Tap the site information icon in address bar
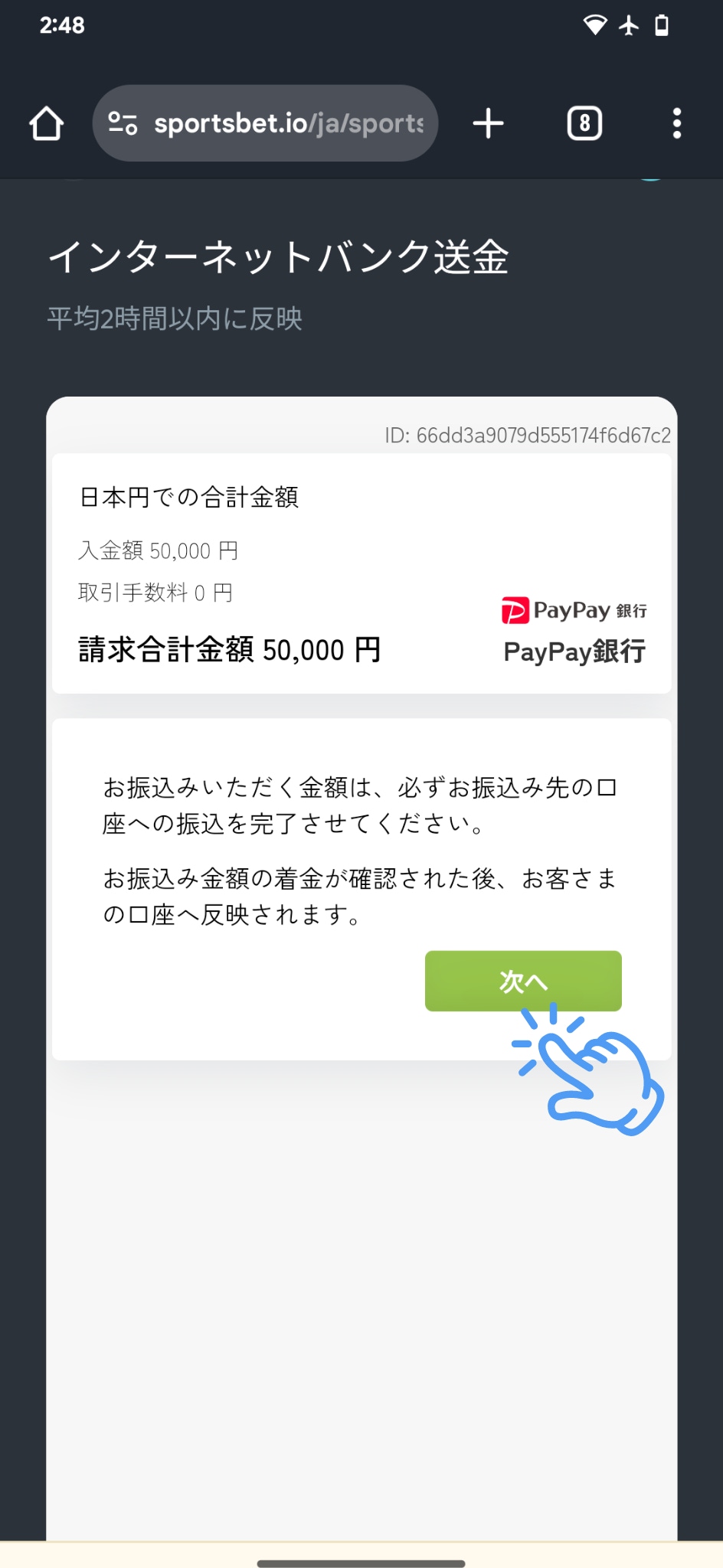 123,122
